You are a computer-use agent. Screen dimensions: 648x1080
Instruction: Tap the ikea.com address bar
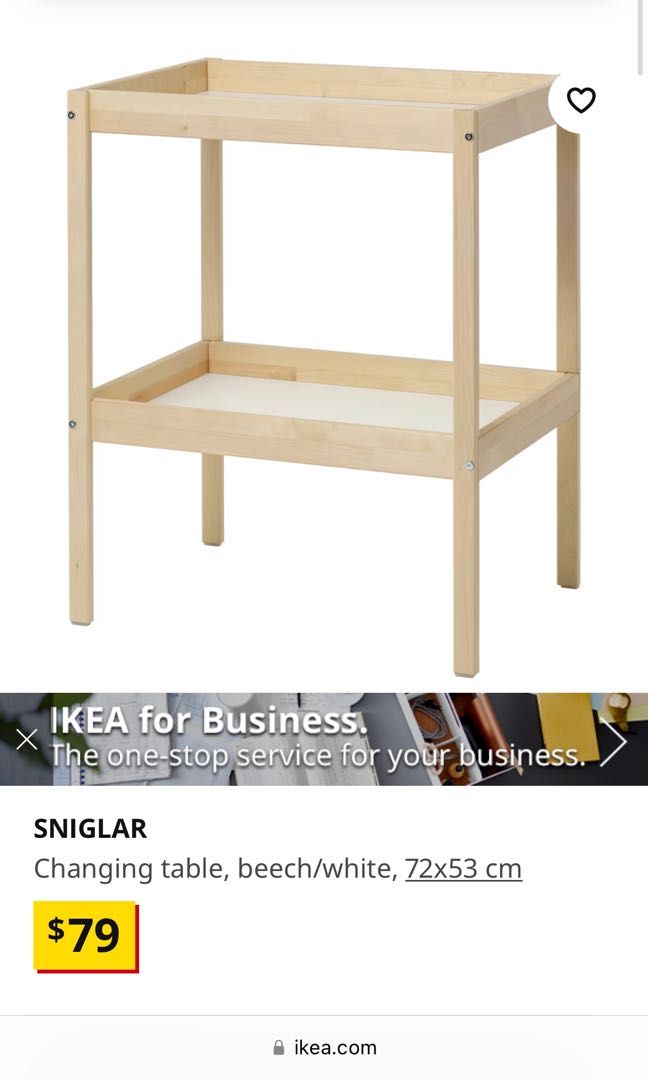pyautogui.click(x=325, y=1047)
